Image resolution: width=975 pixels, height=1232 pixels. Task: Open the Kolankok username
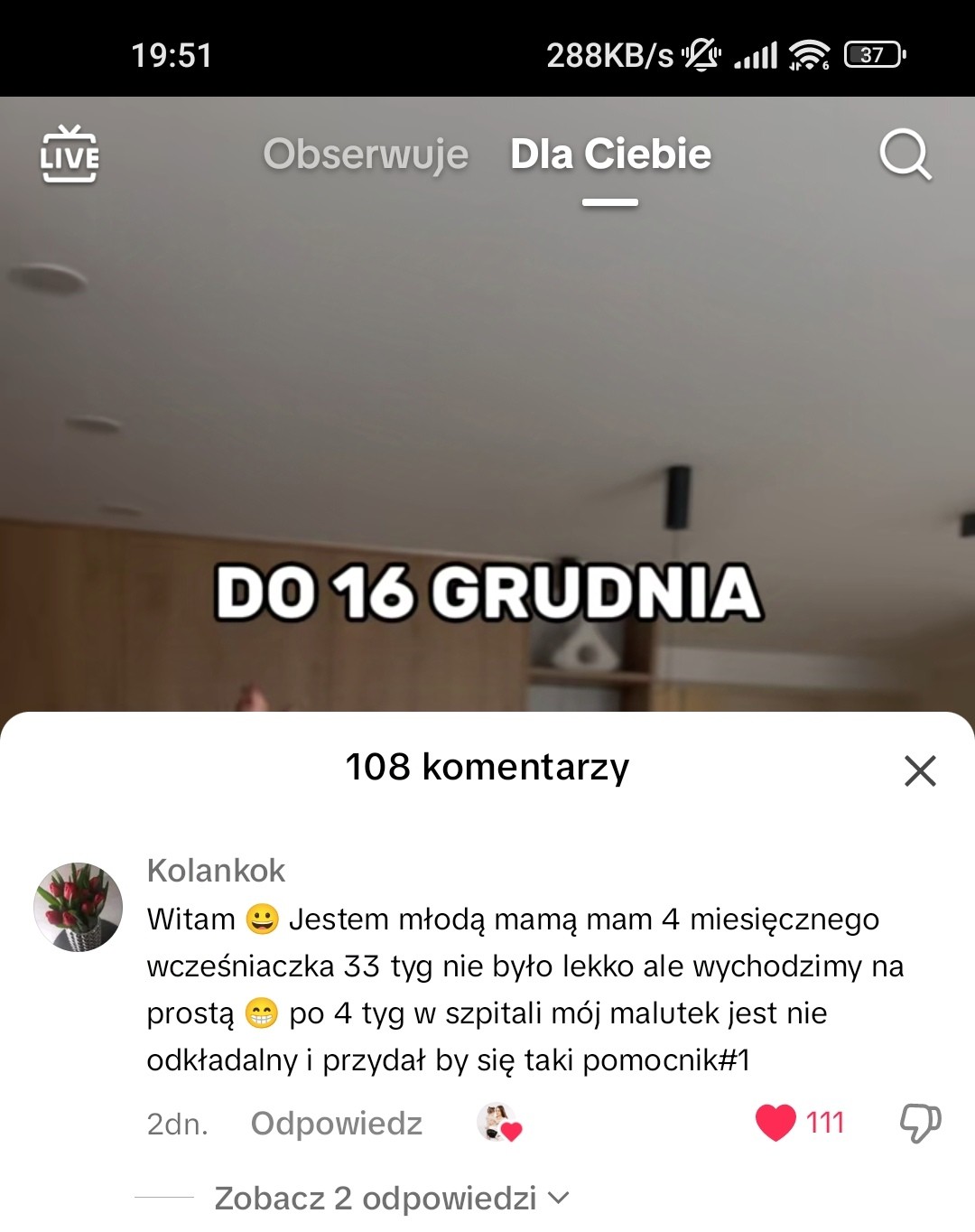pyautogui.click(x=216, y=870)
